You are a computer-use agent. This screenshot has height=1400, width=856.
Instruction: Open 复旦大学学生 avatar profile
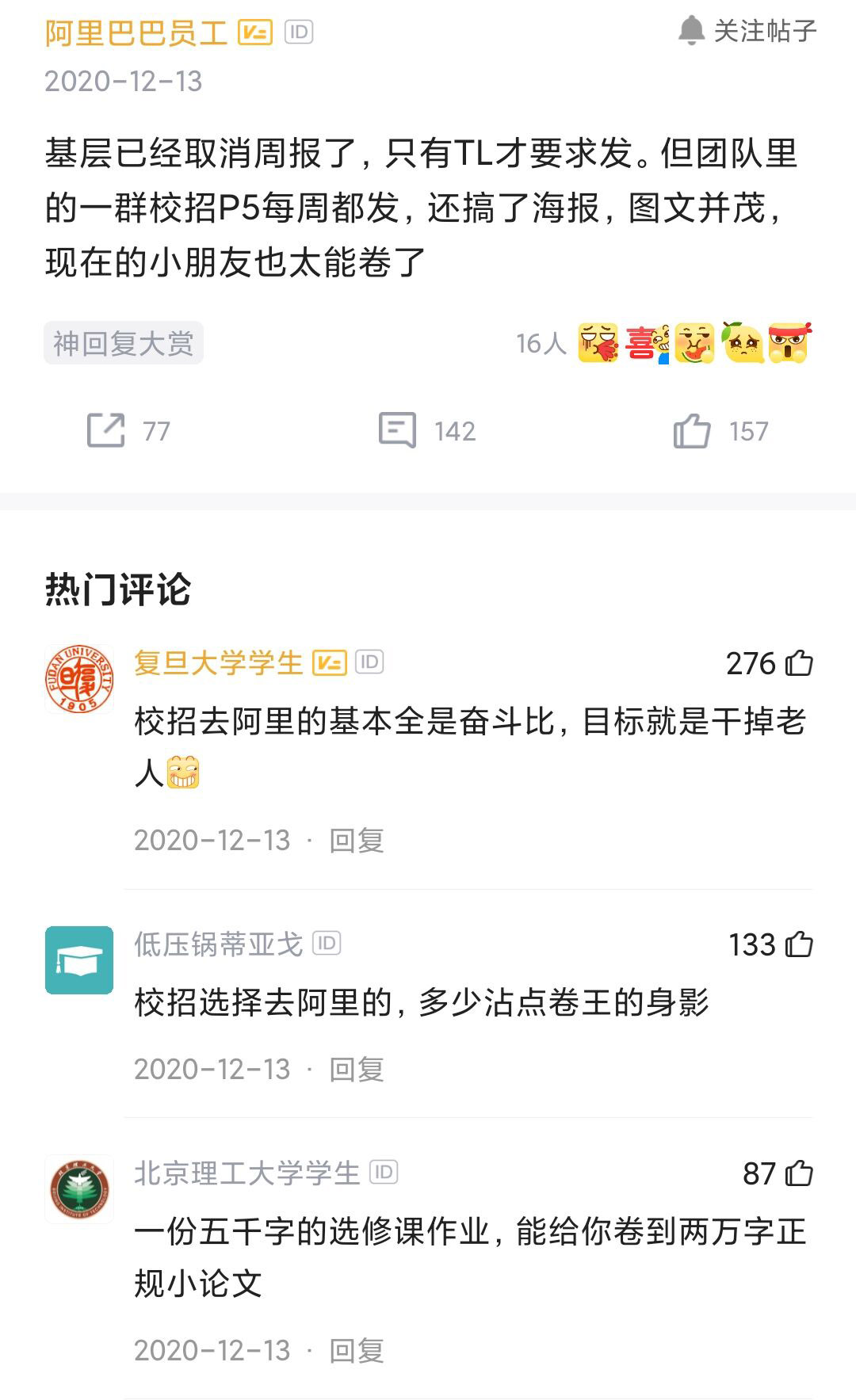tap(79, 679)
